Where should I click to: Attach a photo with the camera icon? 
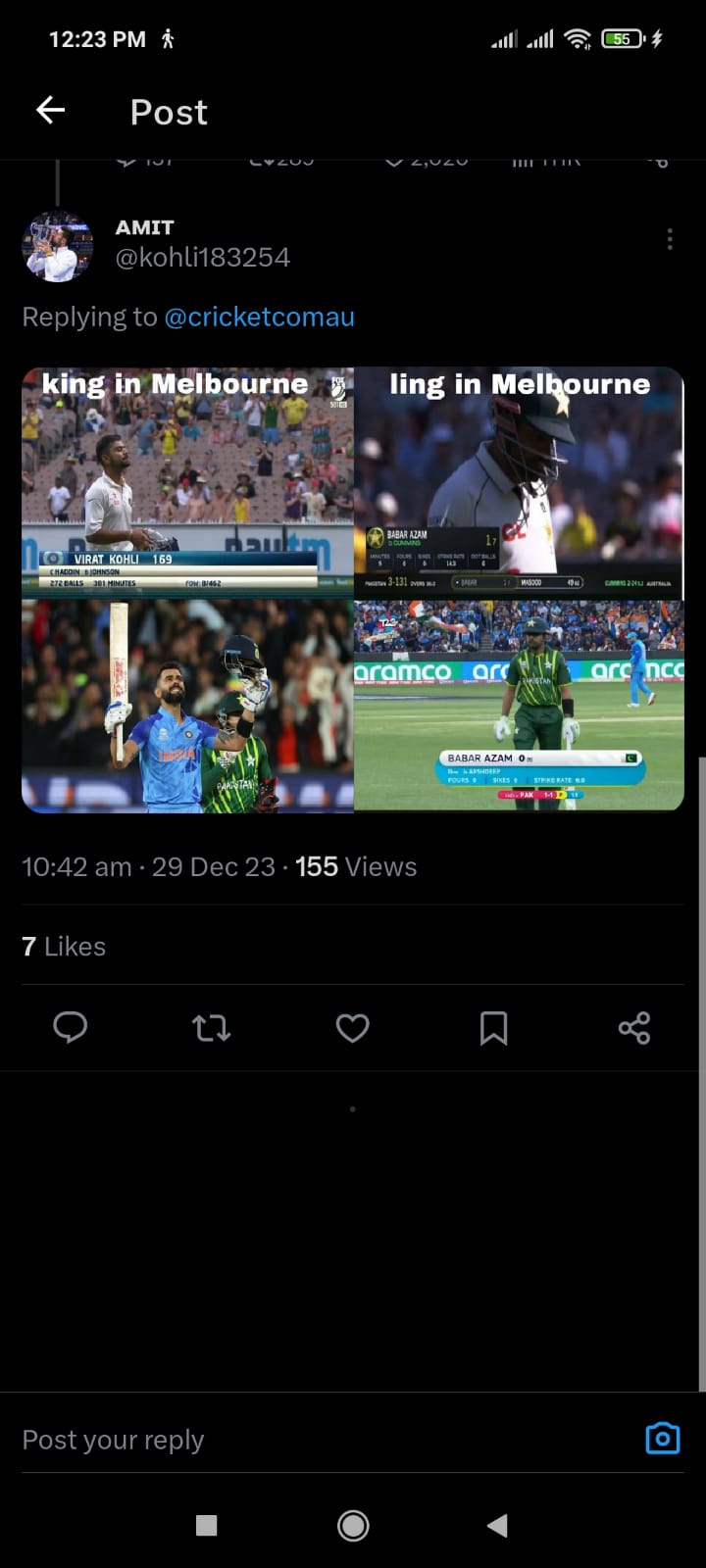[663, 1438]
